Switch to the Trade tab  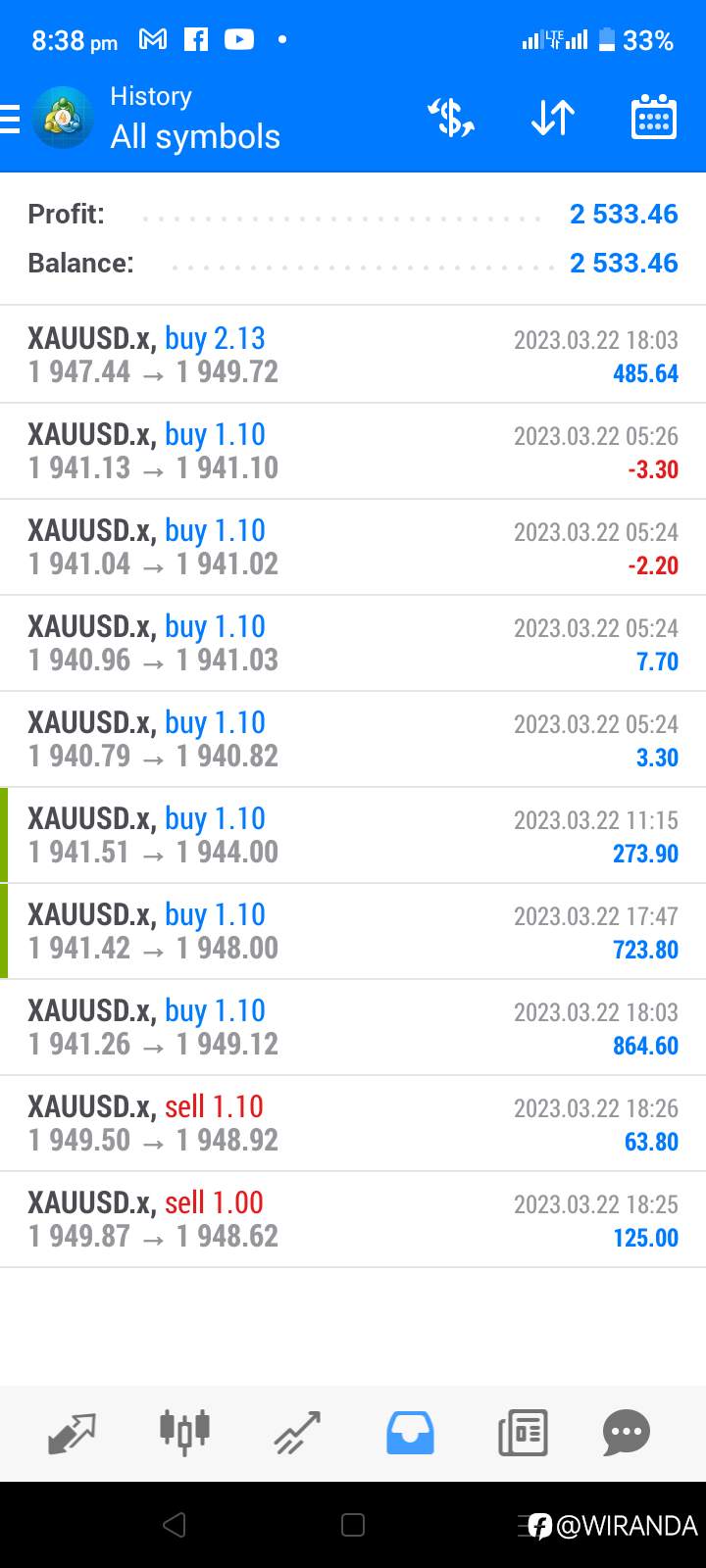(x=297, y=1433)
